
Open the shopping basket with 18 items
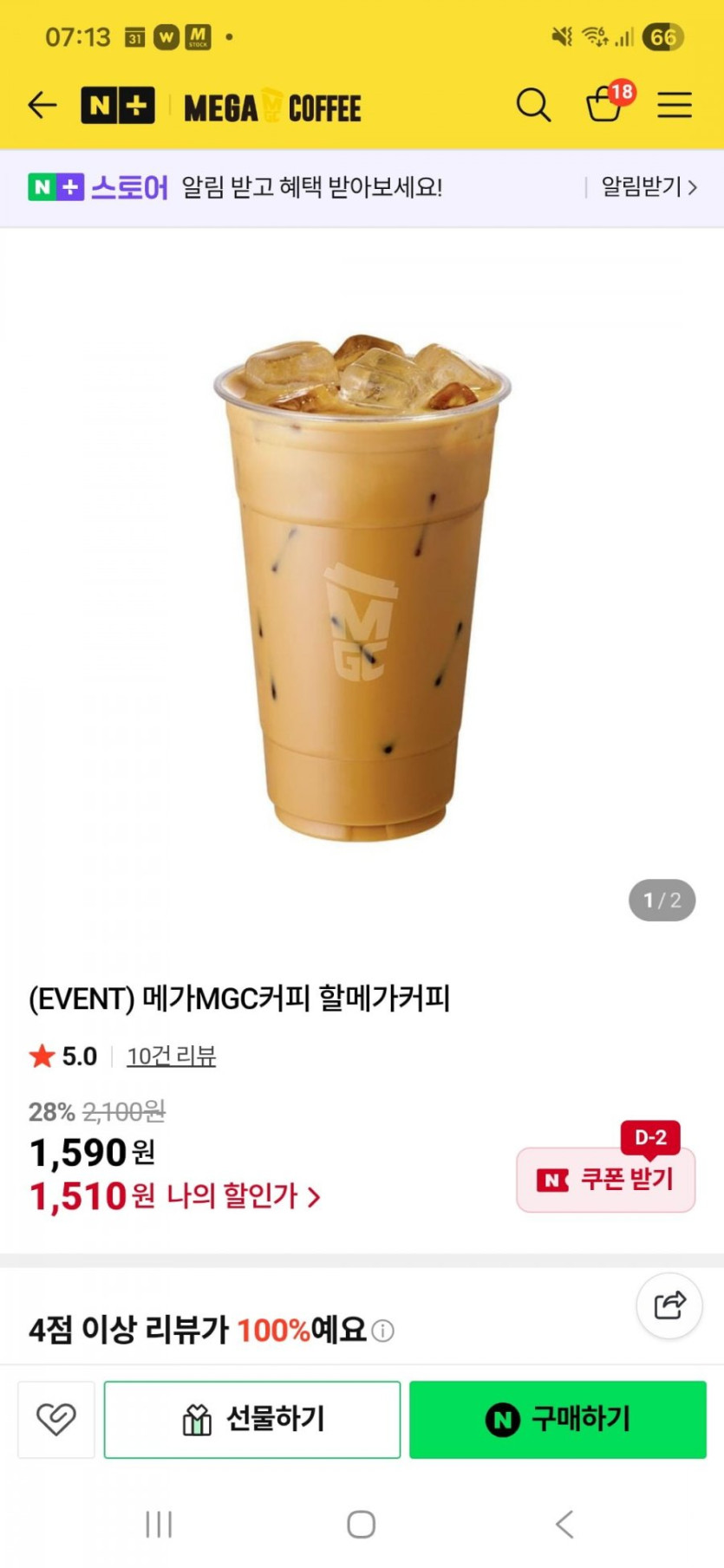coord(605,105)
